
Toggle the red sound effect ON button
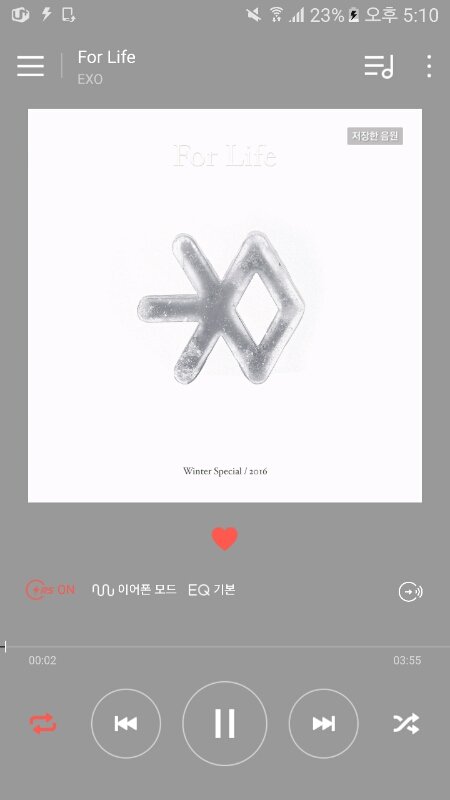click(x=50, y=590)
